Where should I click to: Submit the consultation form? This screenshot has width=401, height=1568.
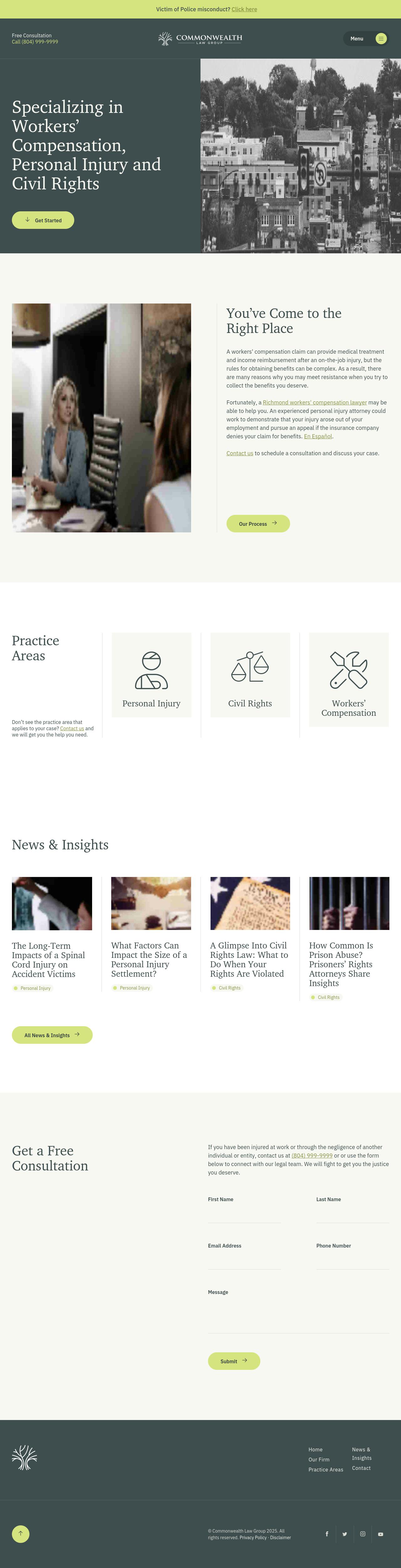(x=234, y=1361)
